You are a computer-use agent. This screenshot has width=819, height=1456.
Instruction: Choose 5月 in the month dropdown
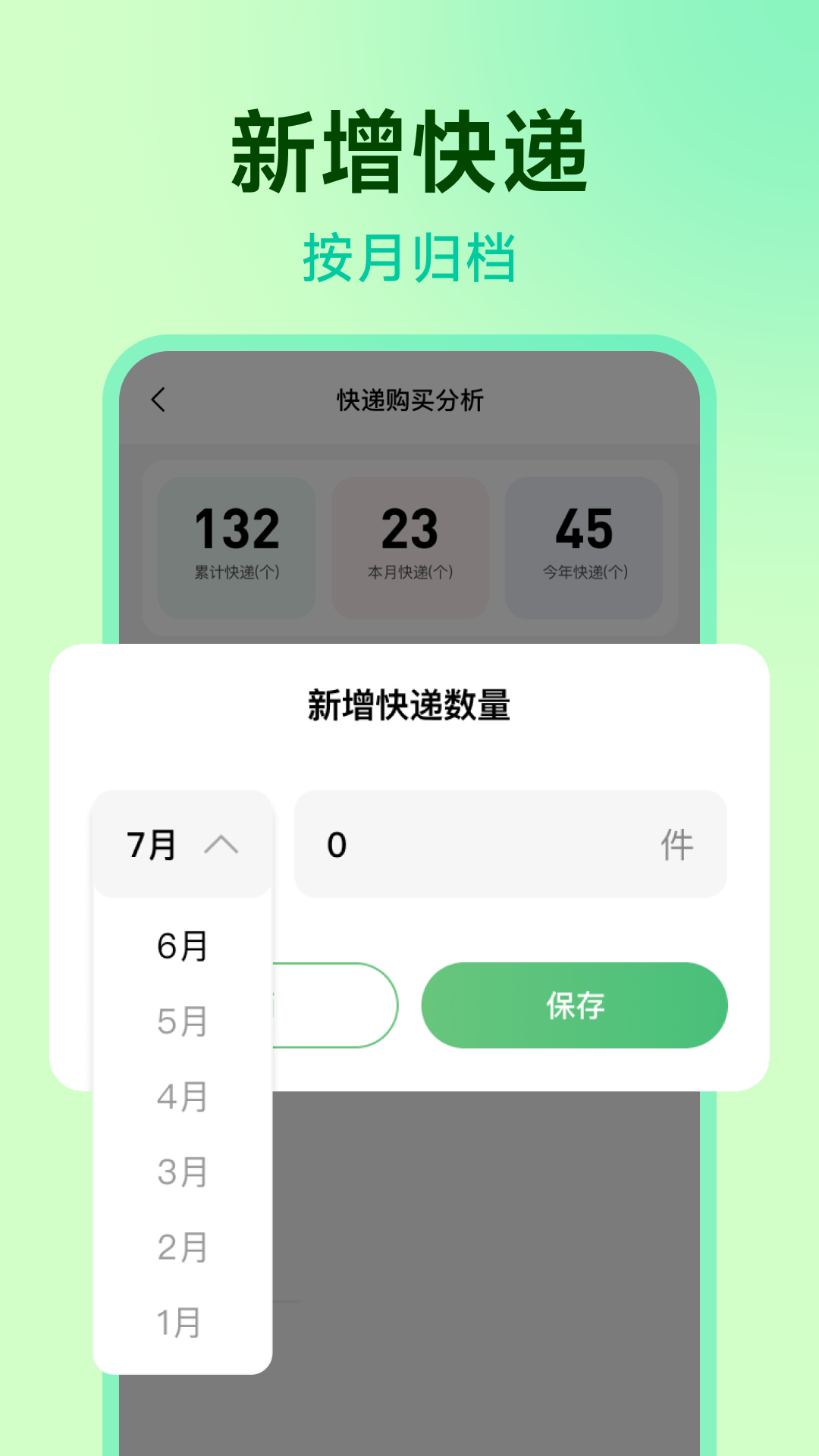pos(182,1020)
